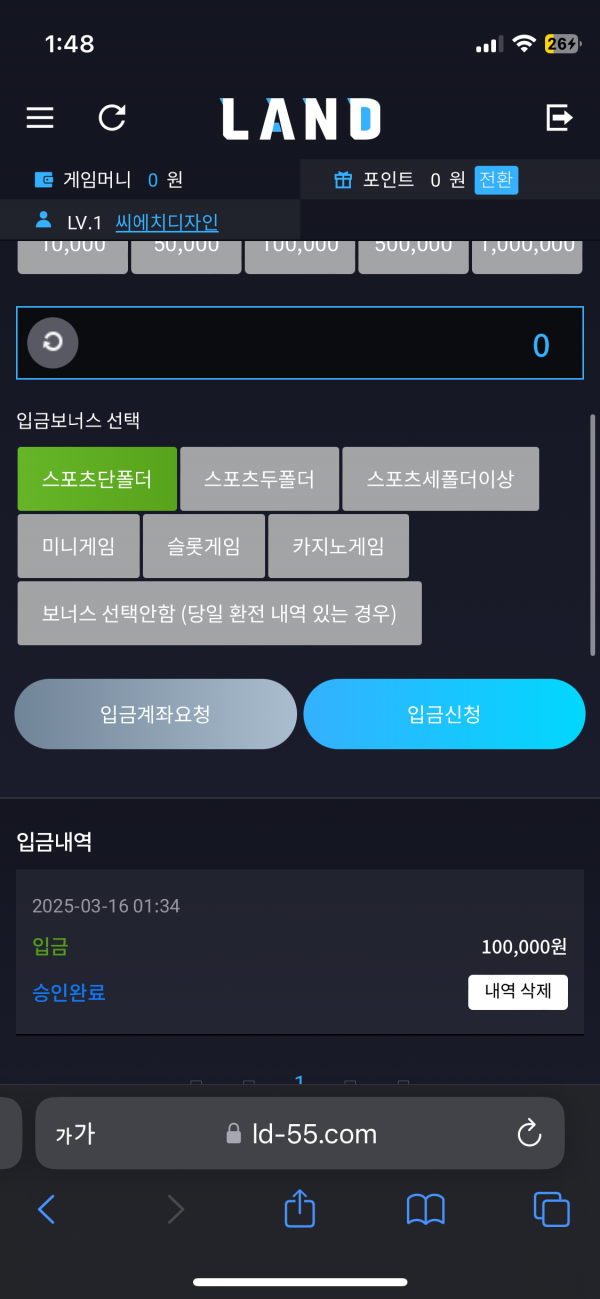Open the hamburger menu
600x1299 pixels.
(40, 118)
